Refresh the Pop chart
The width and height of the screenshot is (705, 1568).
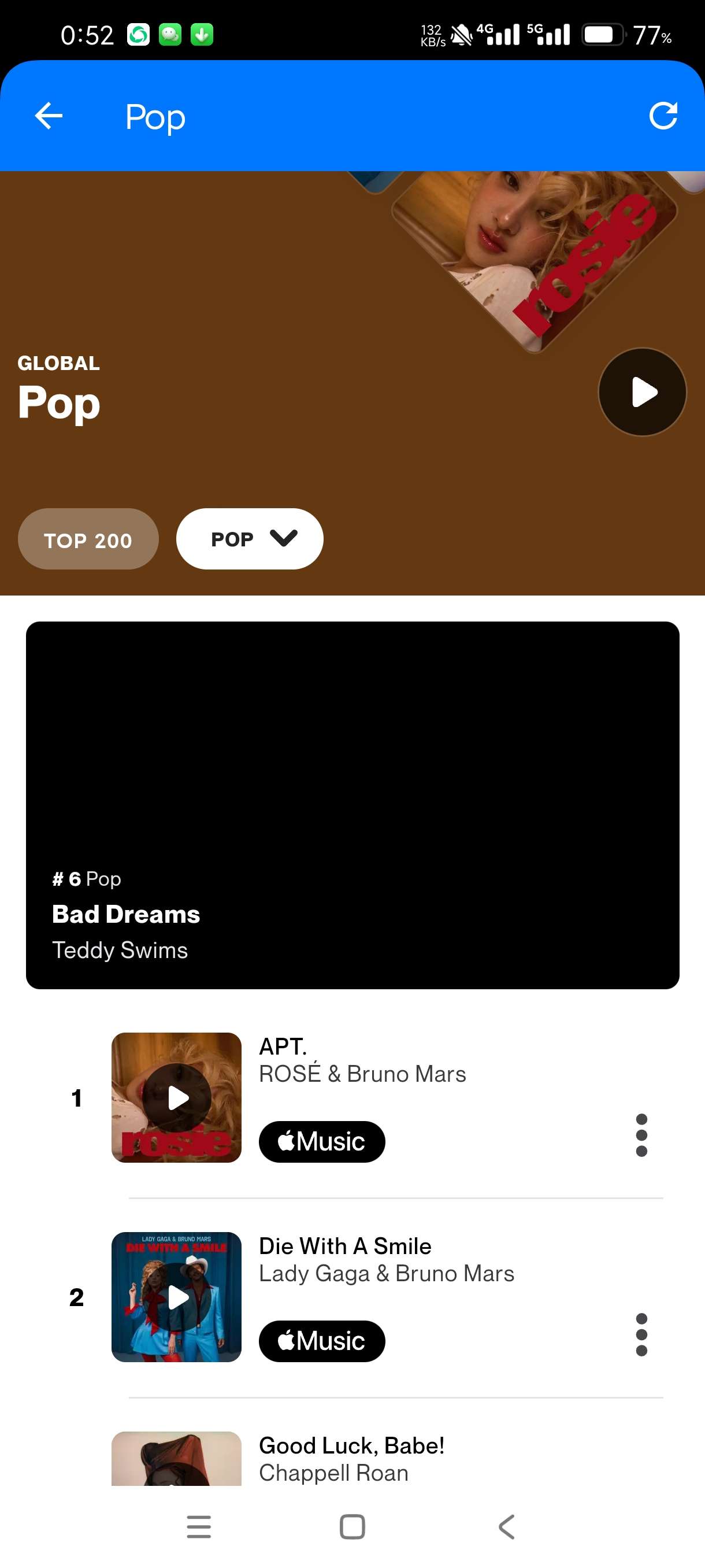click(662, 116)
